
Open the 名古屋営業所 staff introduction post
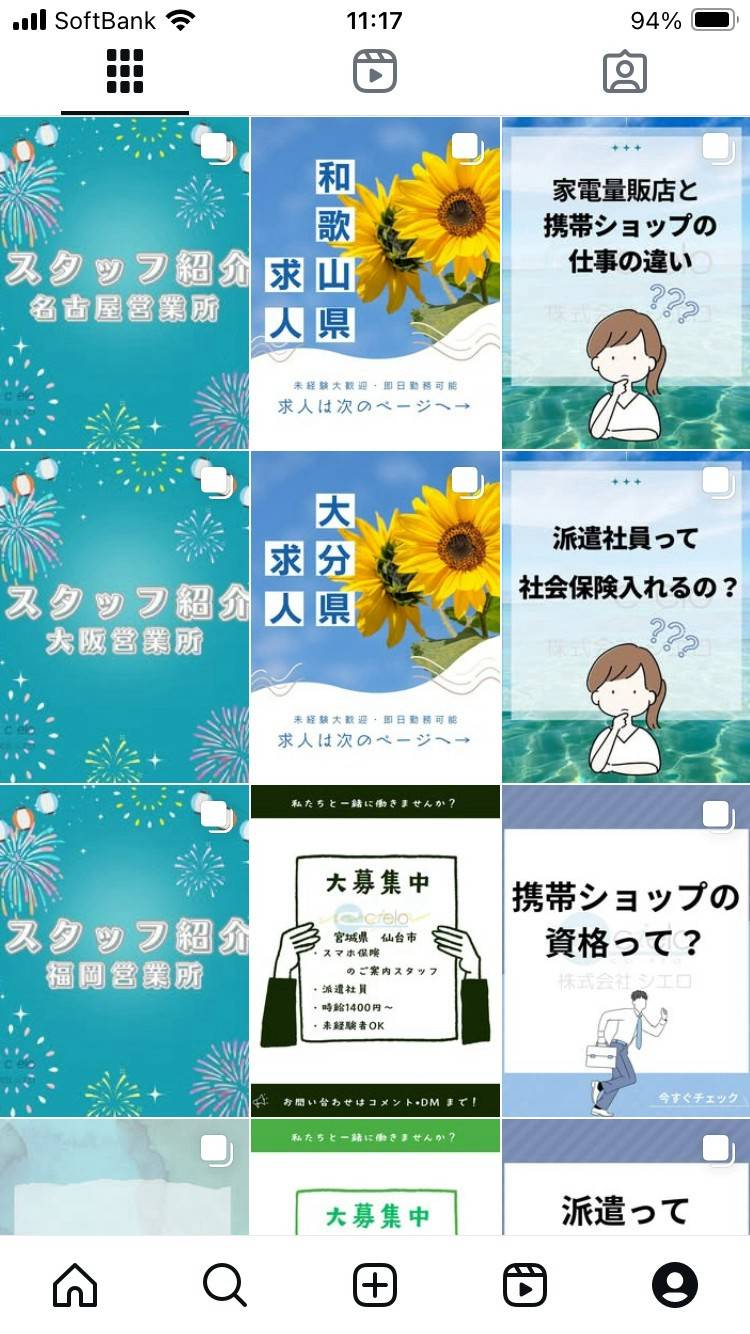point(124,283)
